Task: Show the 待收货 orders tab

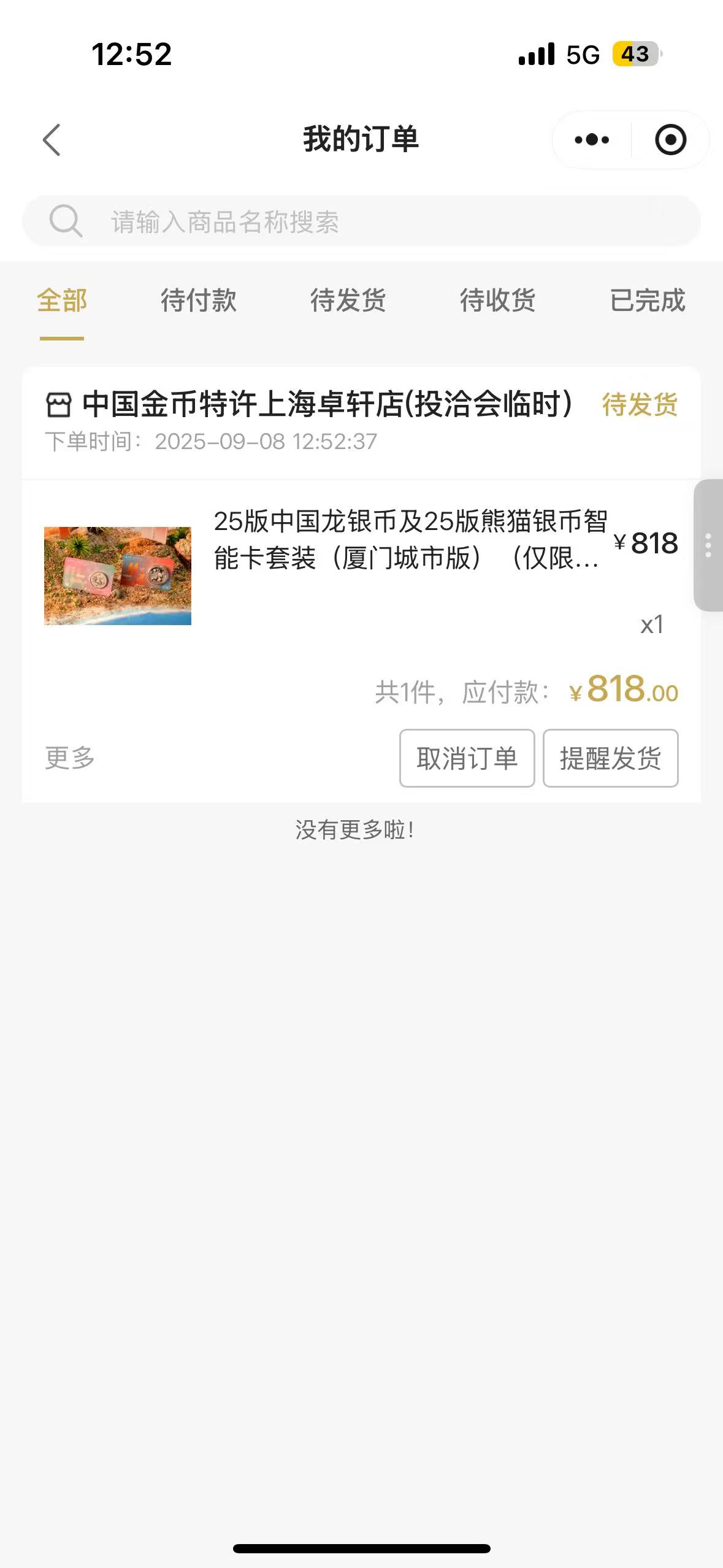Action: pyautogui.click(x=497, y=301)
